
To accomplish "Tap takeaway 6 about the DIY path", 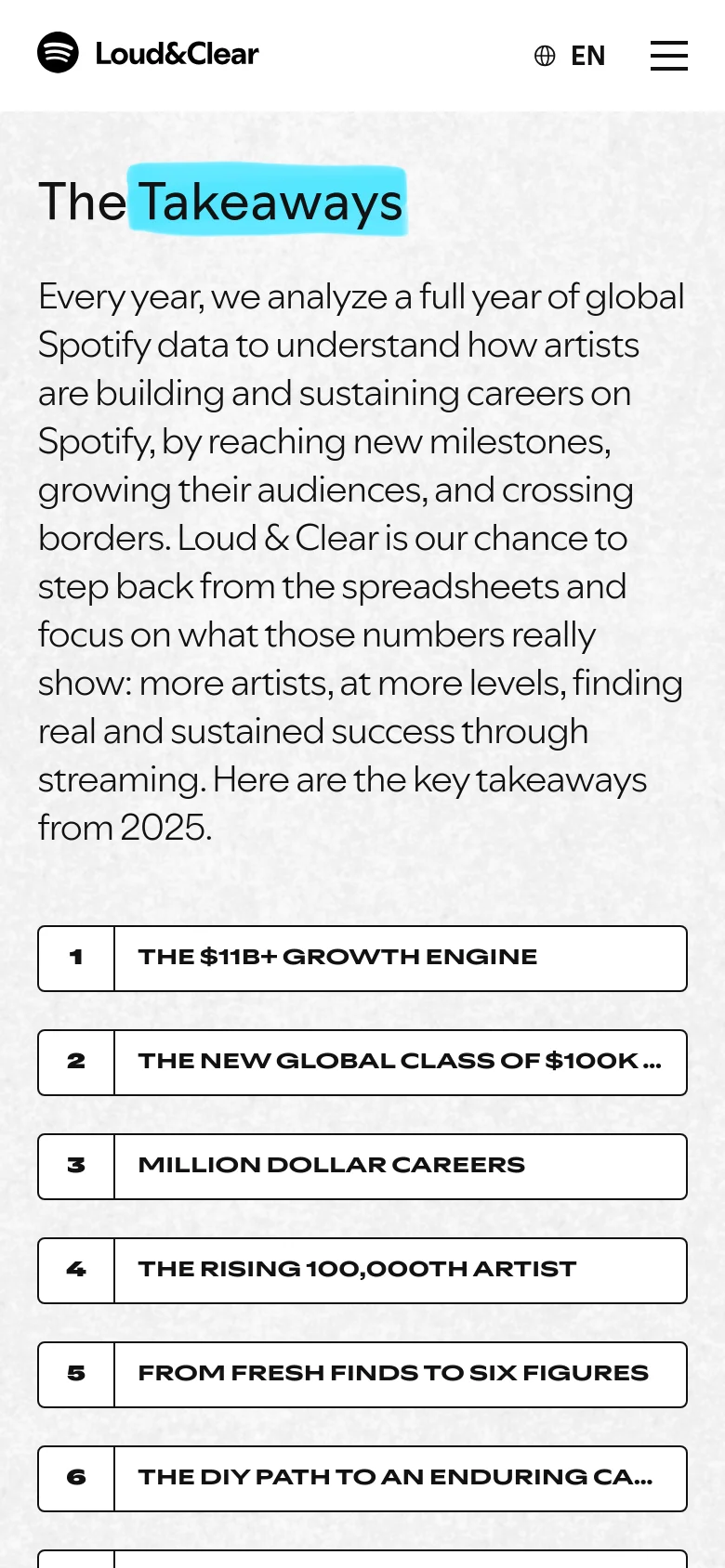I will 362,1478.
